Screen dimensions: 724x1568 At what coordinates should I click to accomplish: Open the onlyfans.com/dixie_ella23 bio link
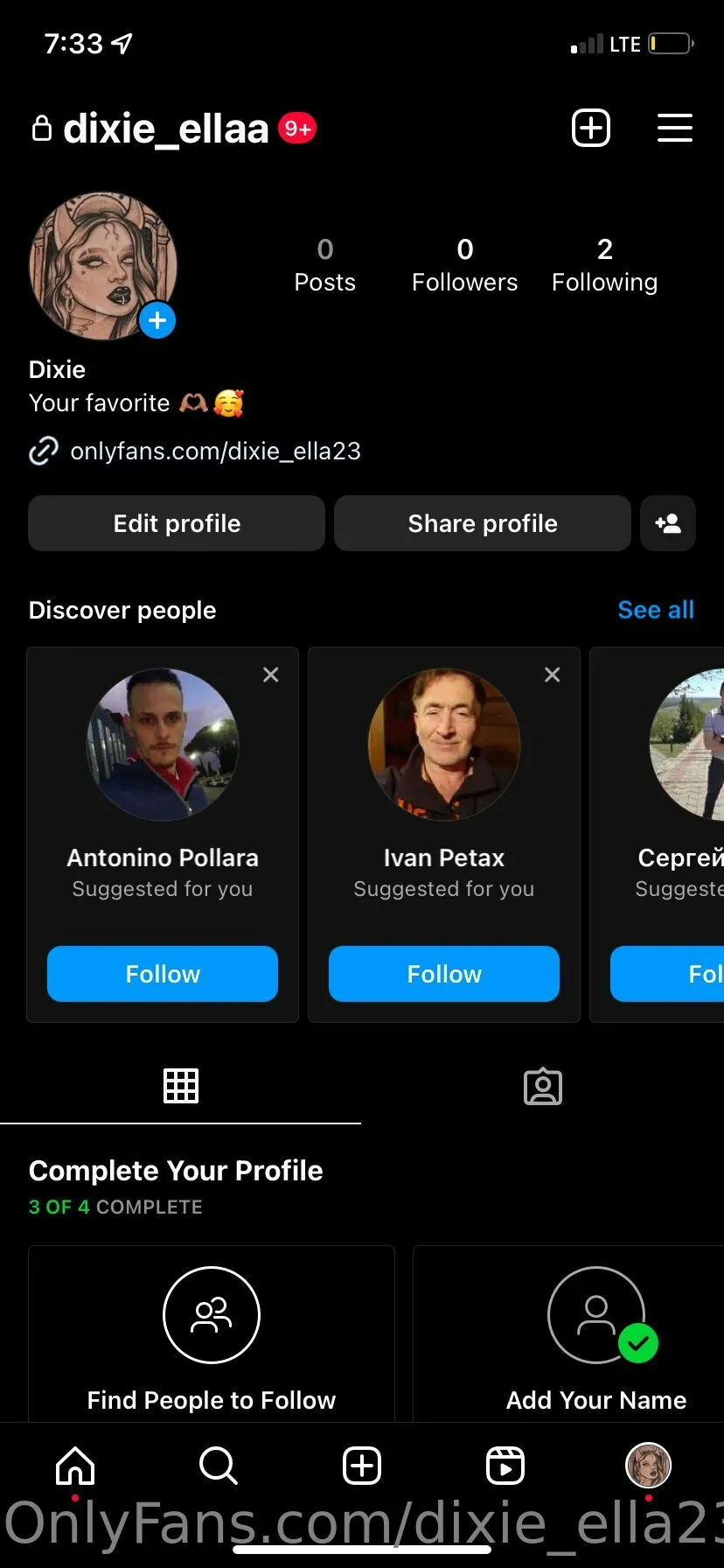[215, 451]
